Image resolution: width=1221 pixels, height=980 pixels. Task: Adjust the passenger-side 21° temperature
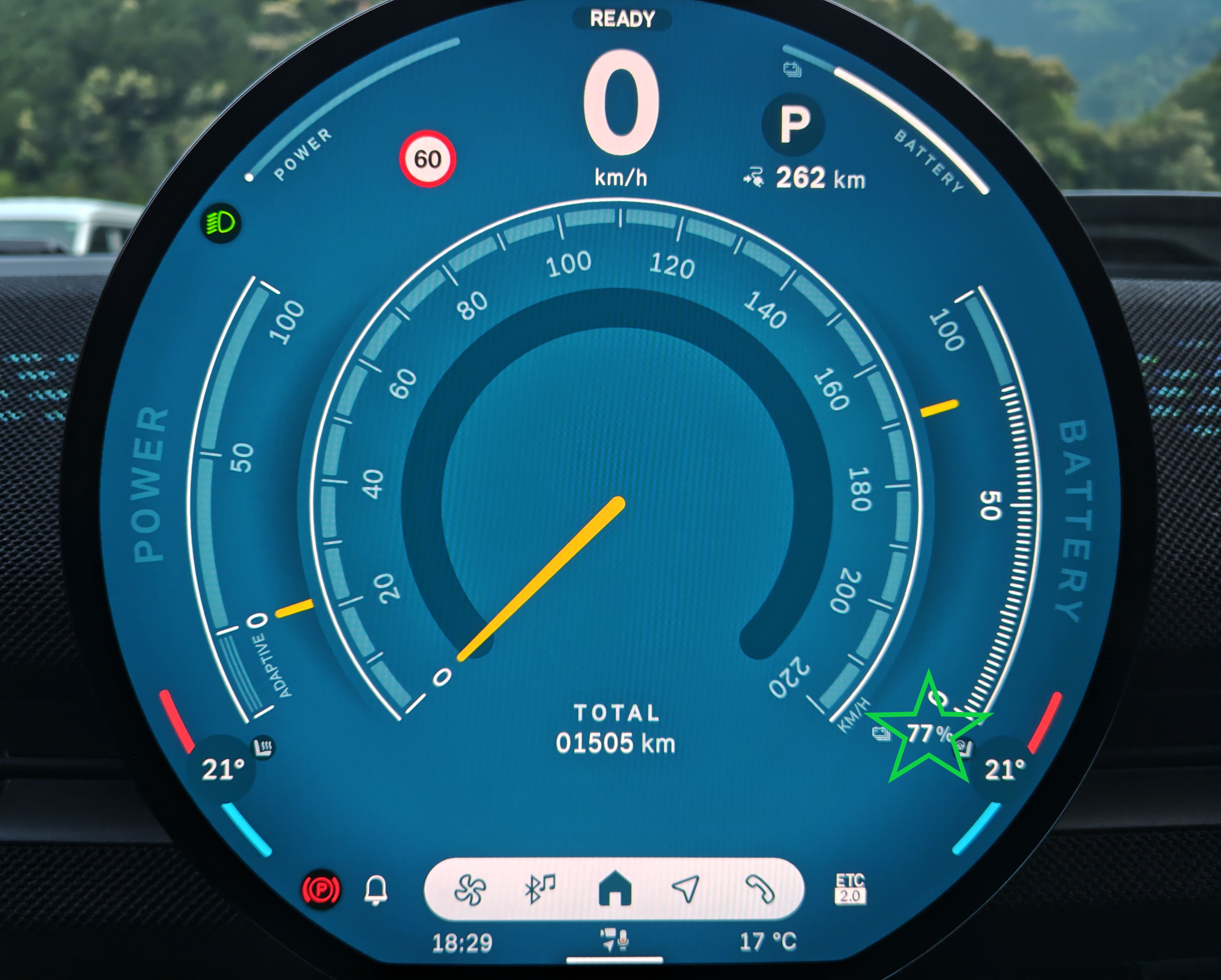pos(1004,769)
